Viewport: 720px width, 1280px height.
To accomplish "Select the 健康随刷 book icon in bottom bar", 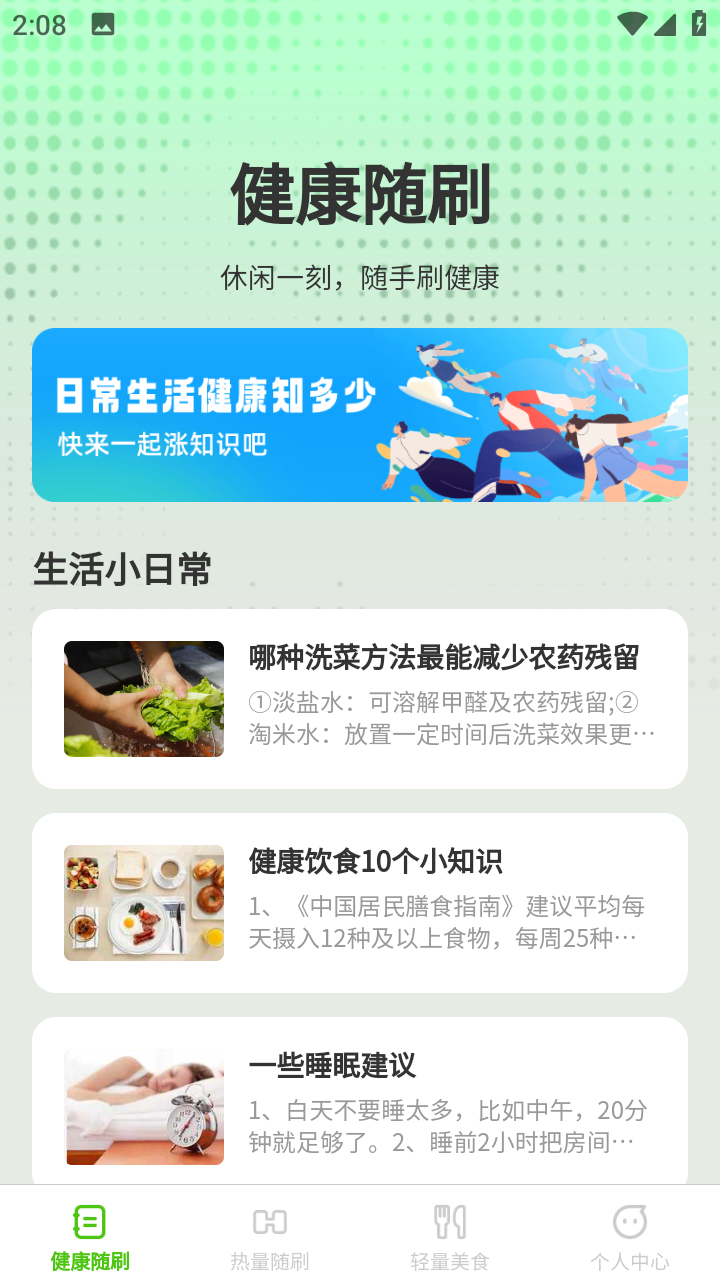I will click(x=87, y=1220).
